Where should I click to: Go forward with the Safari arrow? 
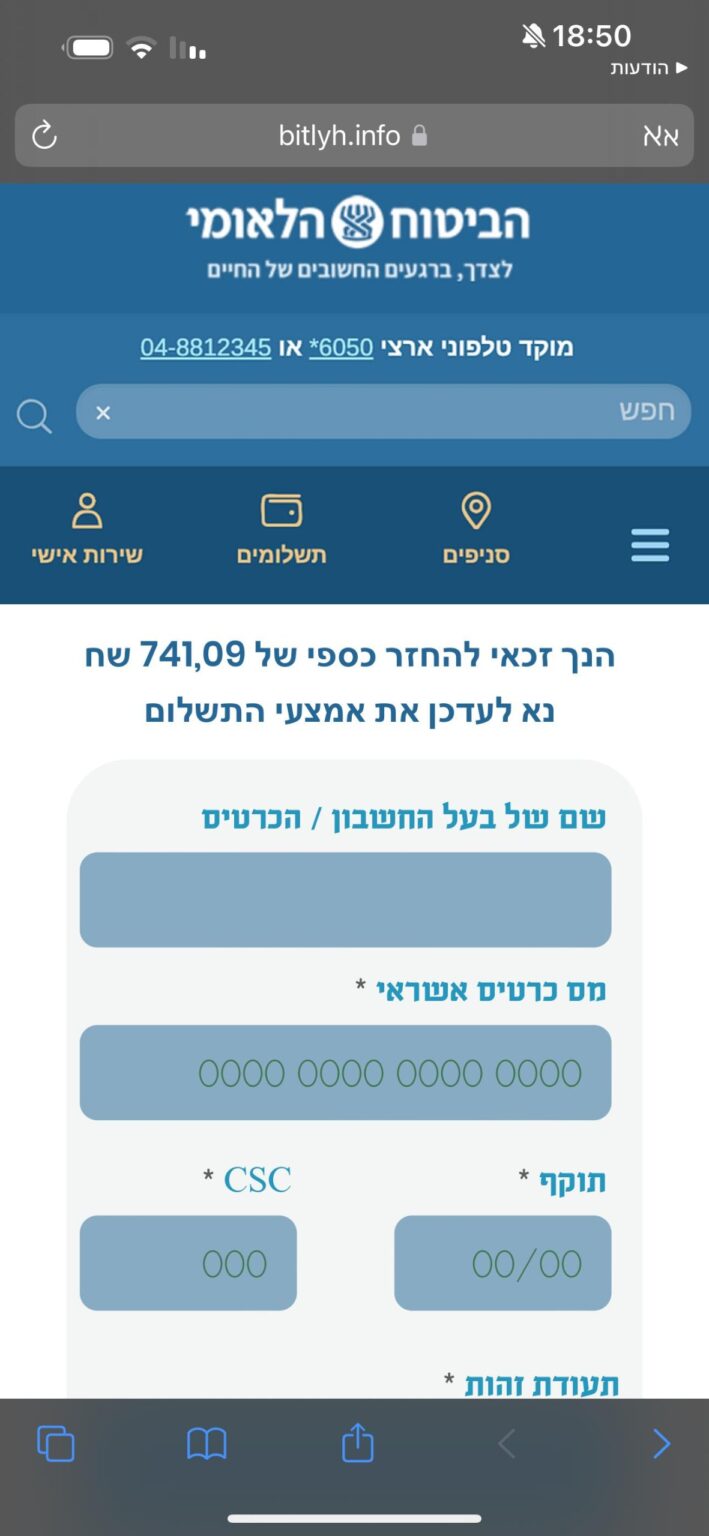tap(661, 1444)
